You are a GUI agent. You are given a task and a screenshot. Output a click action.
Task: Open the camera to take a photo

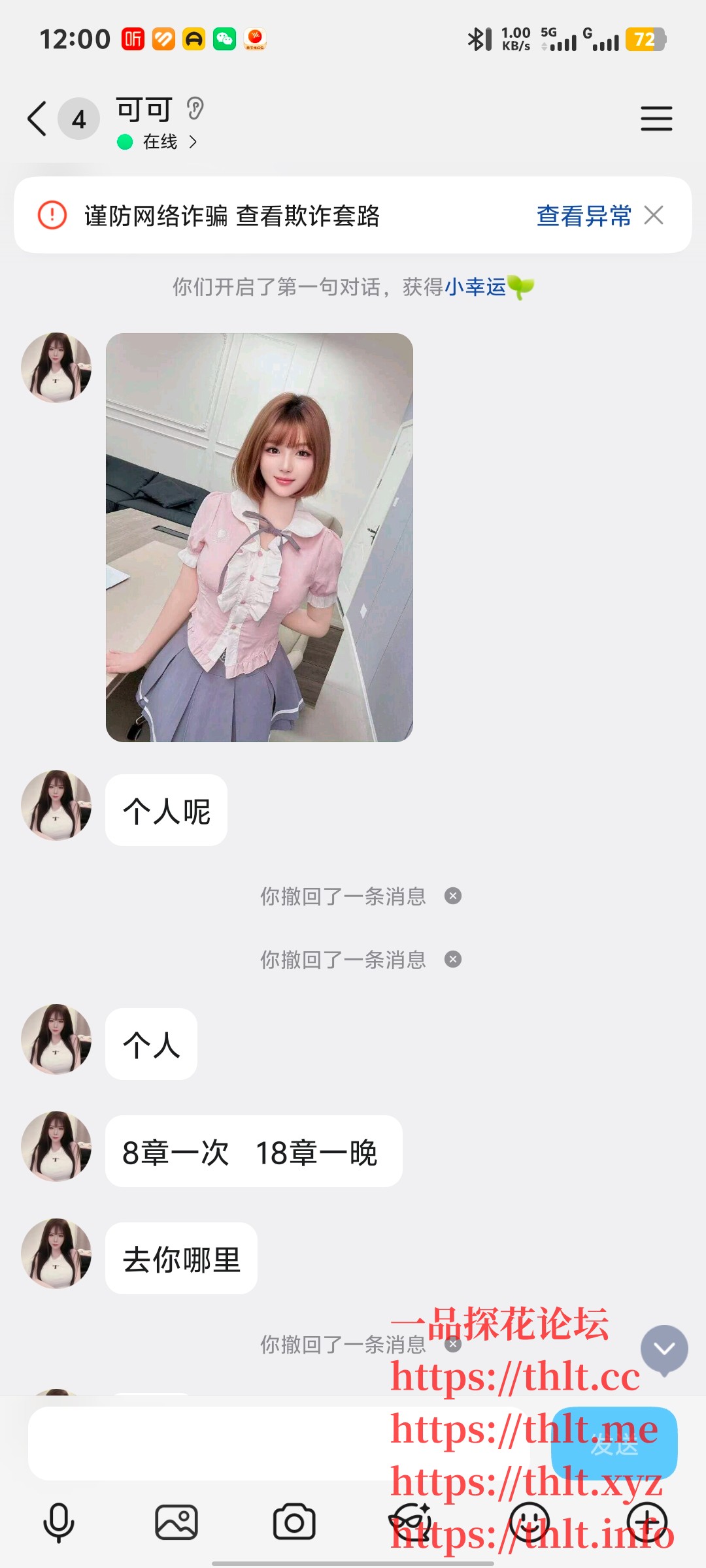pos(294,1522)
